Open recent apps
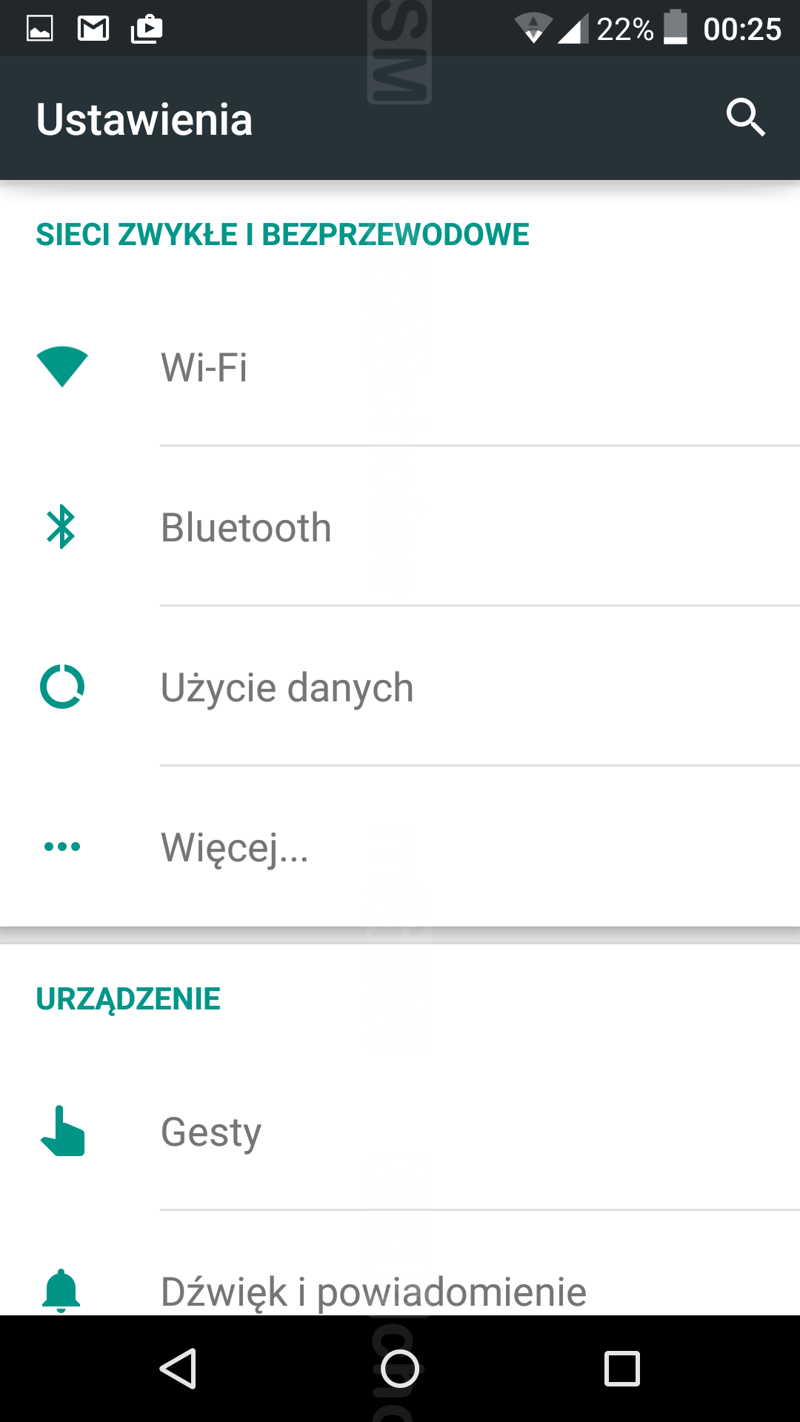 click(x=622, y=1368)
